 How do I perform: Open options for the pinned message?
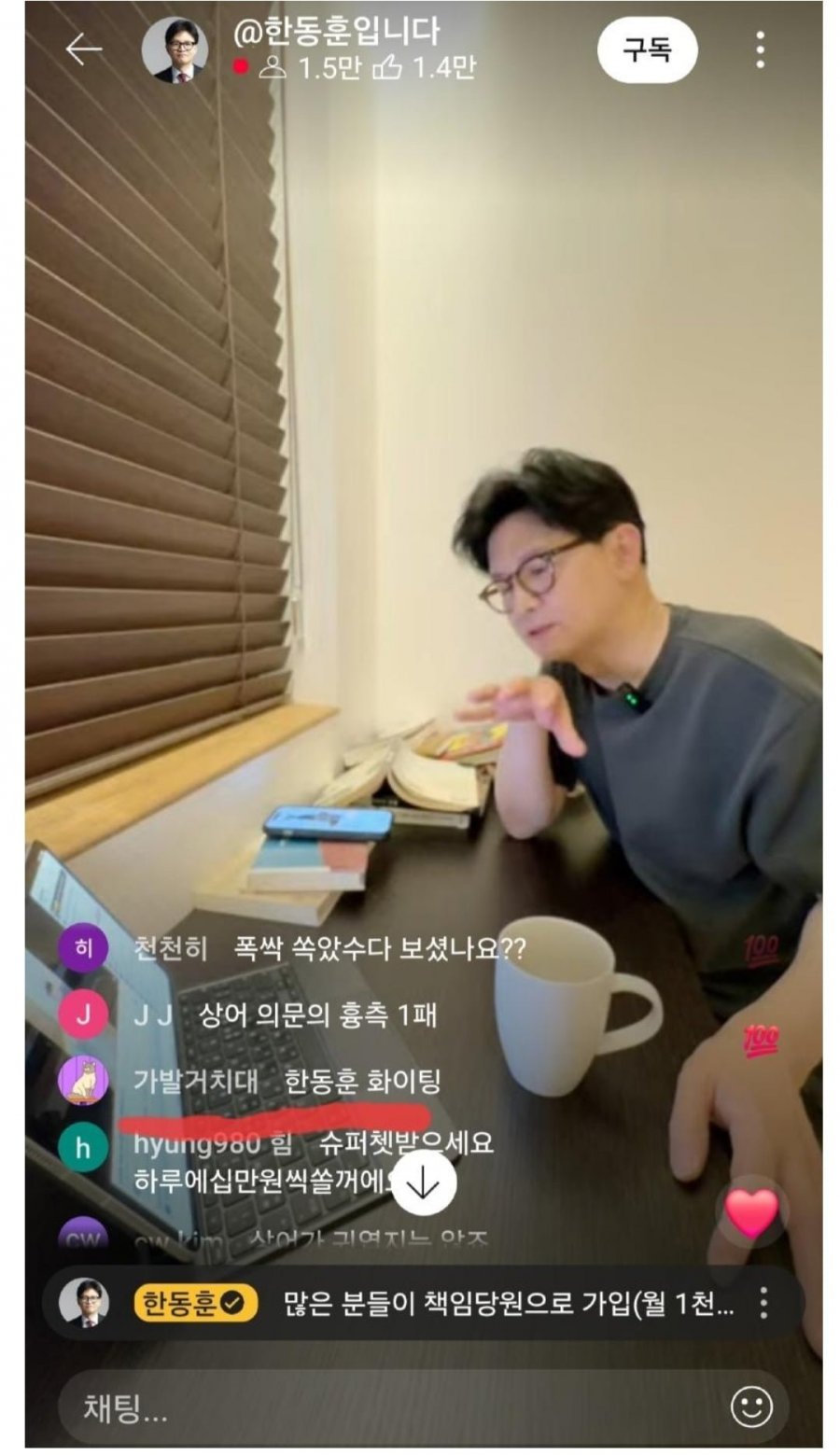pyautogui.click(x=763, y=1303)
